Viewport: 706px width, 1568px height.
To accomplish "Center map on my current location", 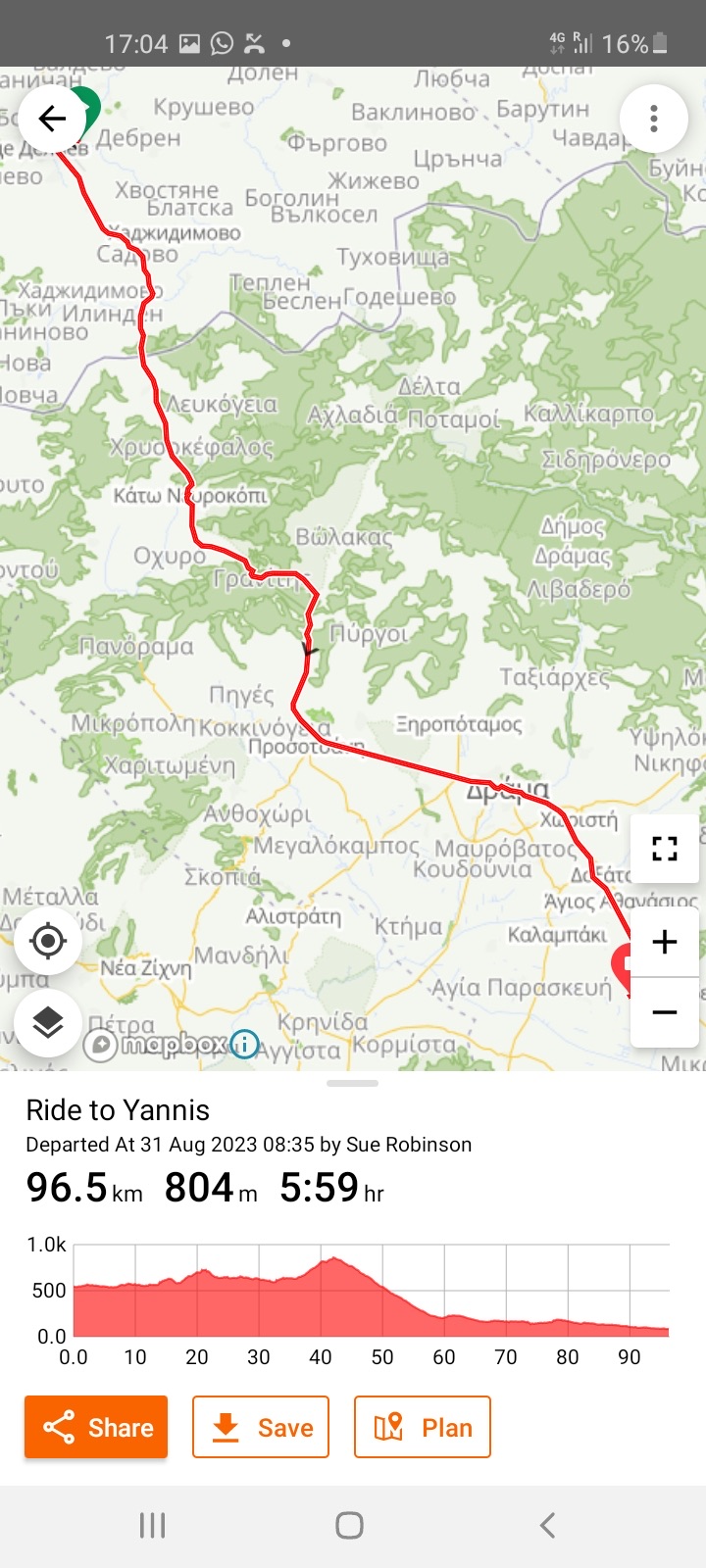I will (47, 941).
